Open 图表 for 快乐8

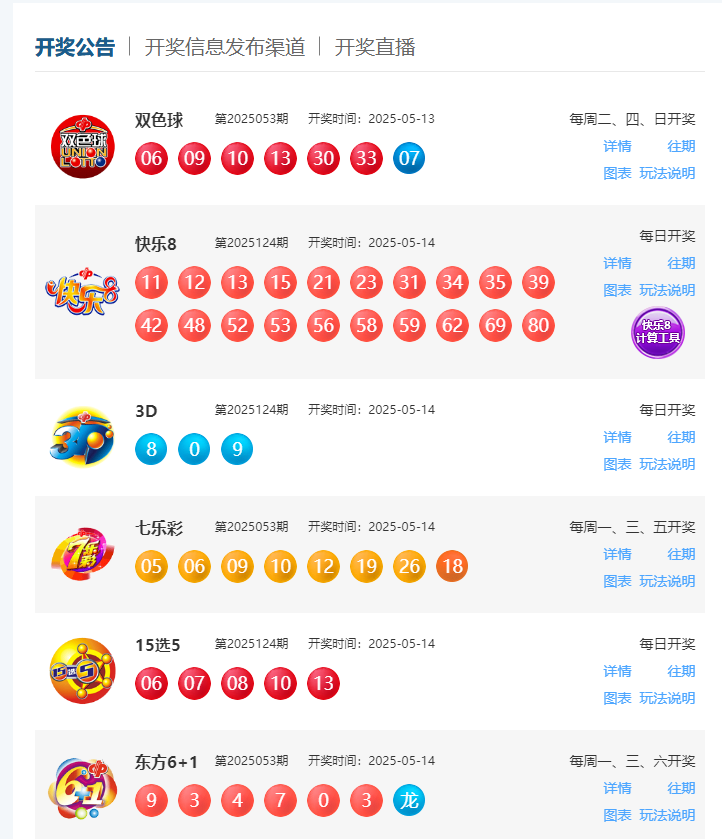(617, 290)
